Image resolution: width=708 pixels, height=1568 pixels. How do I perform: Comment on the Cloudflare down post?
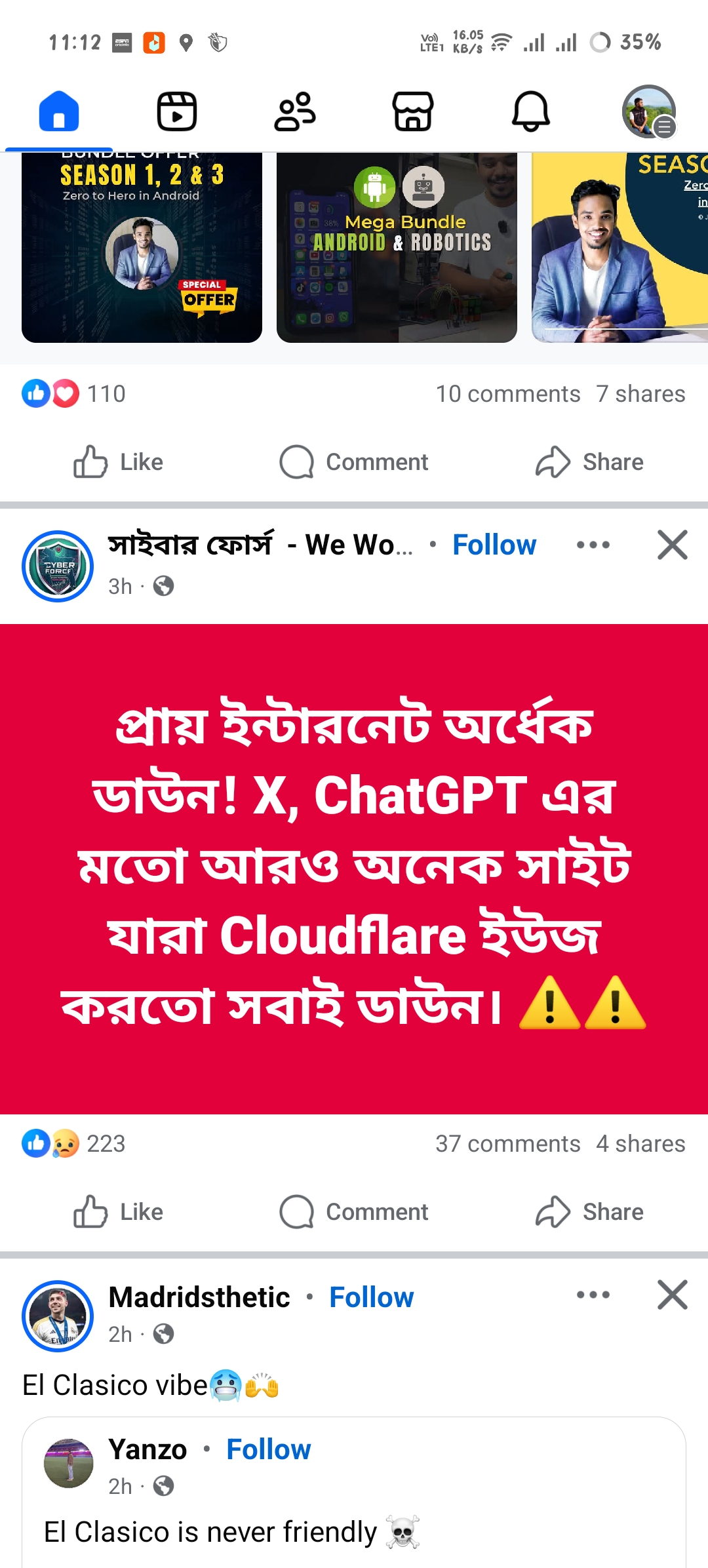pyautogui.click(x=354, y=1212)
